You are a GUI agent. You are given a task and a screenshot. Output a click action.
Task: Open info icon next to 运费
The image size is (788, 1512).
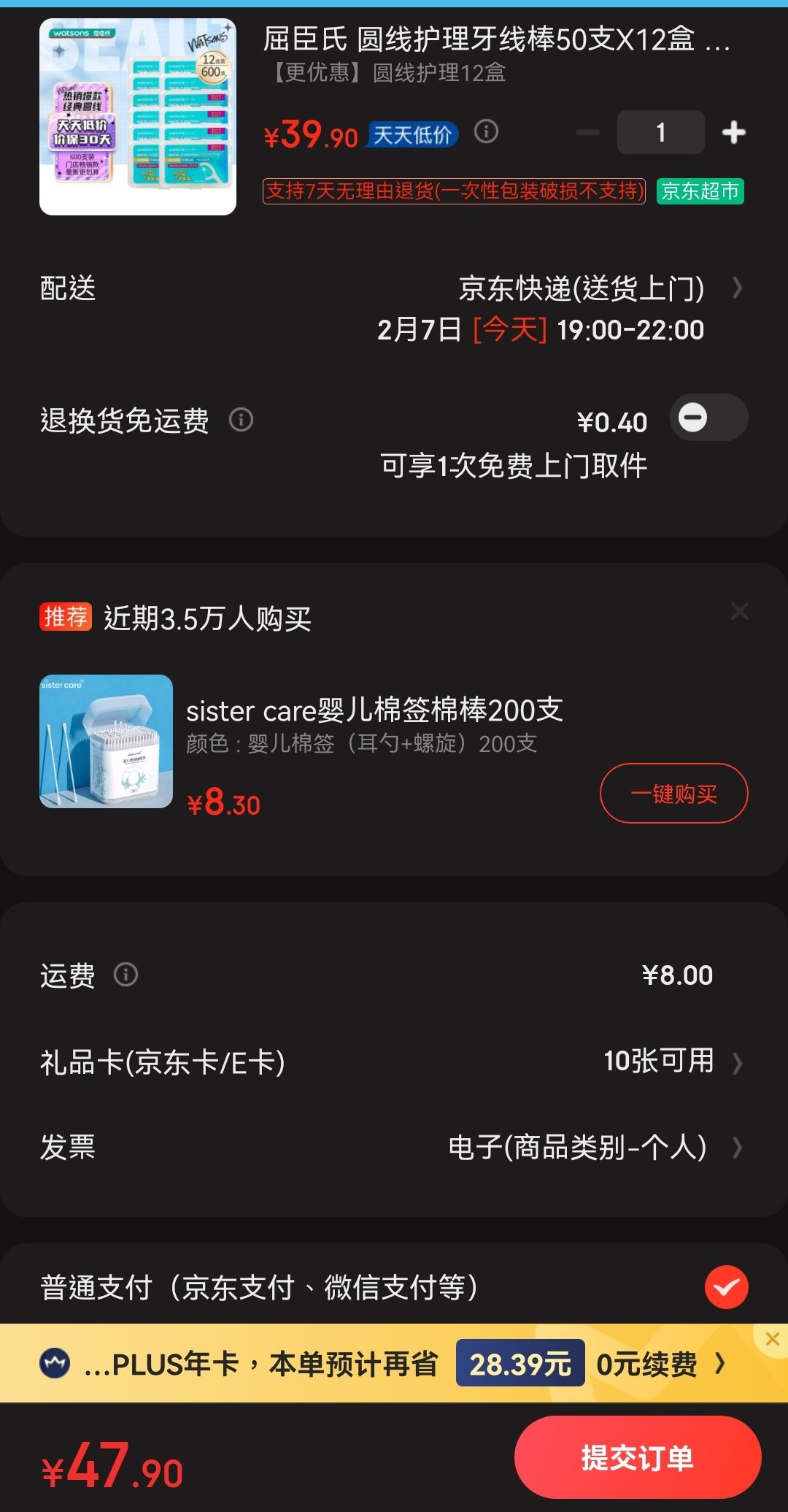[125, 975]
